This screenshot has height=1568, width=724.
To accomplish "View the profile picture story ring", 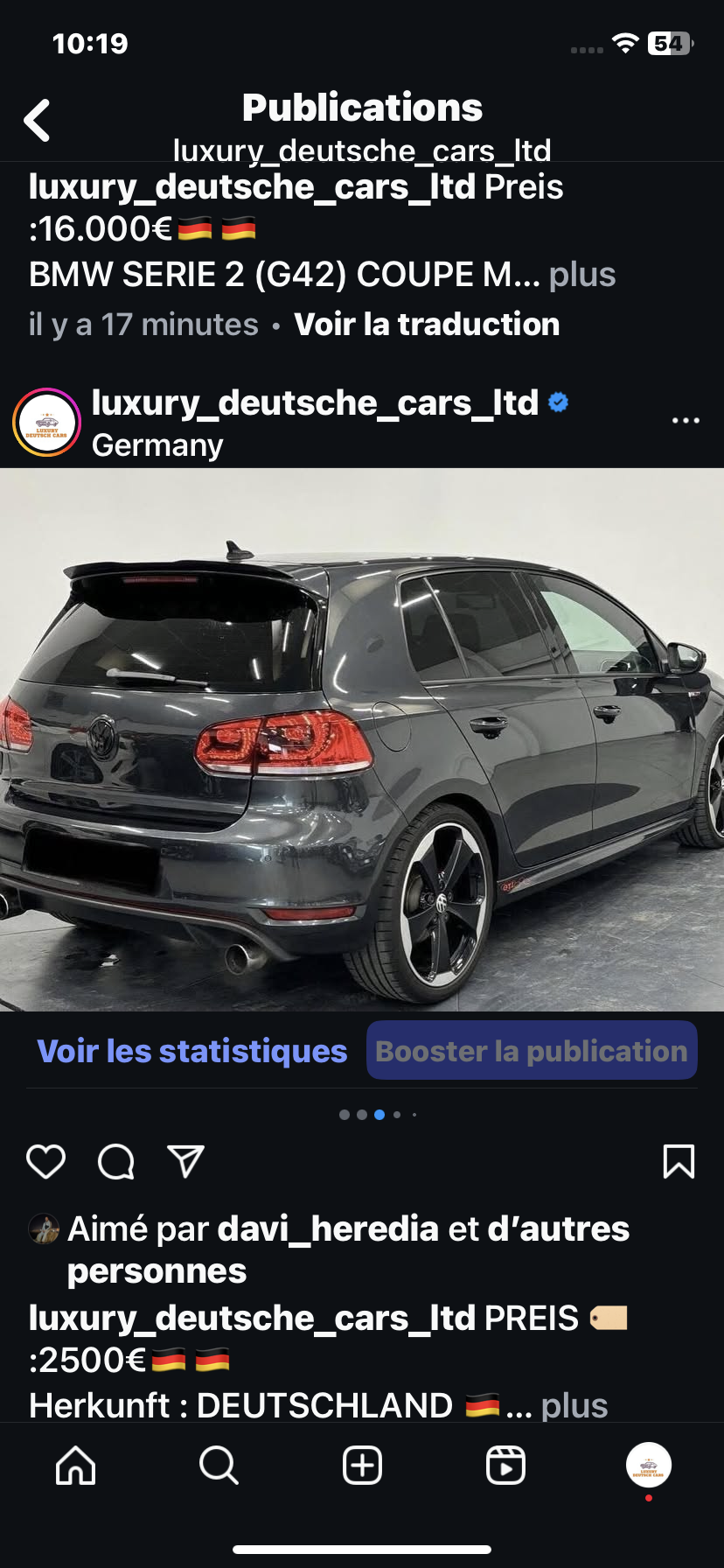I will click(x=46, y=423).
